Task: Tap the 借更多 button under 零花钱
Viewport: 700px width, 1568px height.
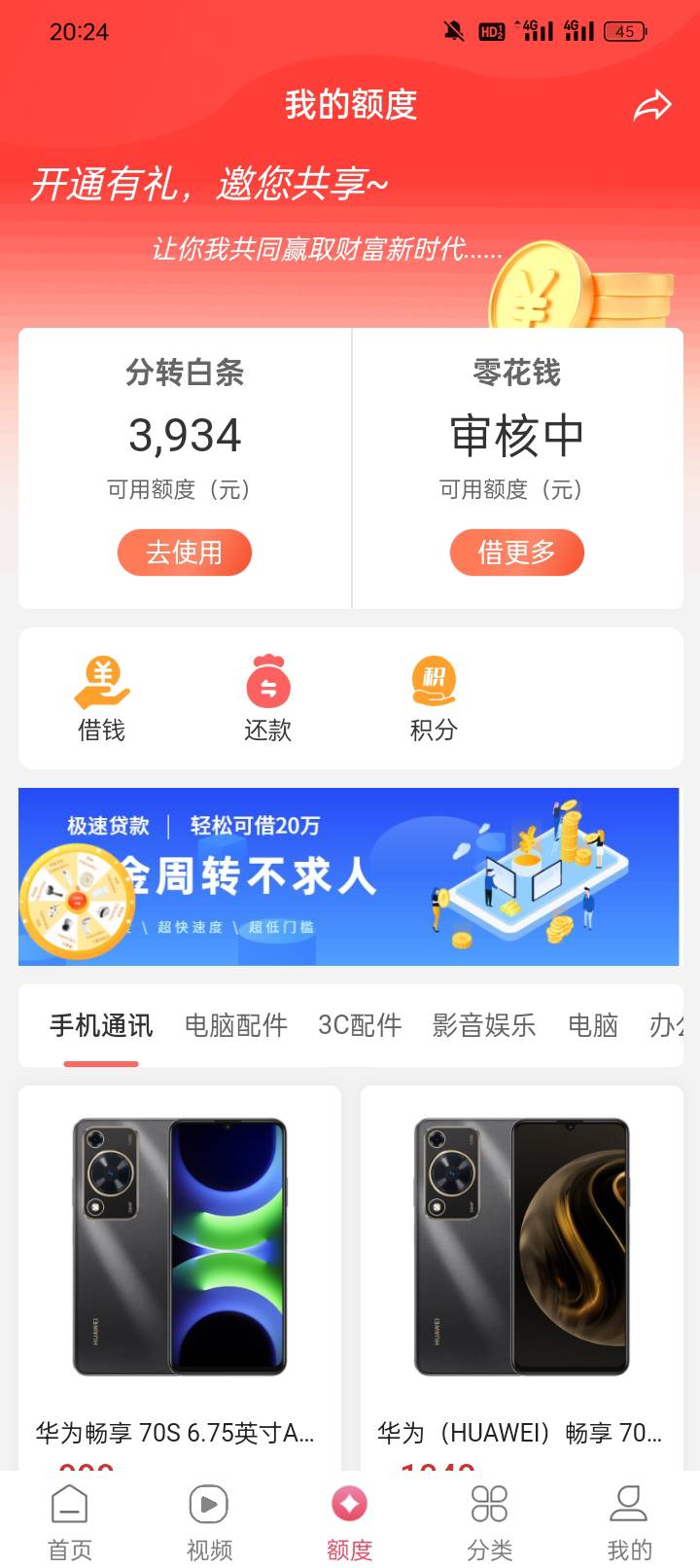Action: (516, 552)
